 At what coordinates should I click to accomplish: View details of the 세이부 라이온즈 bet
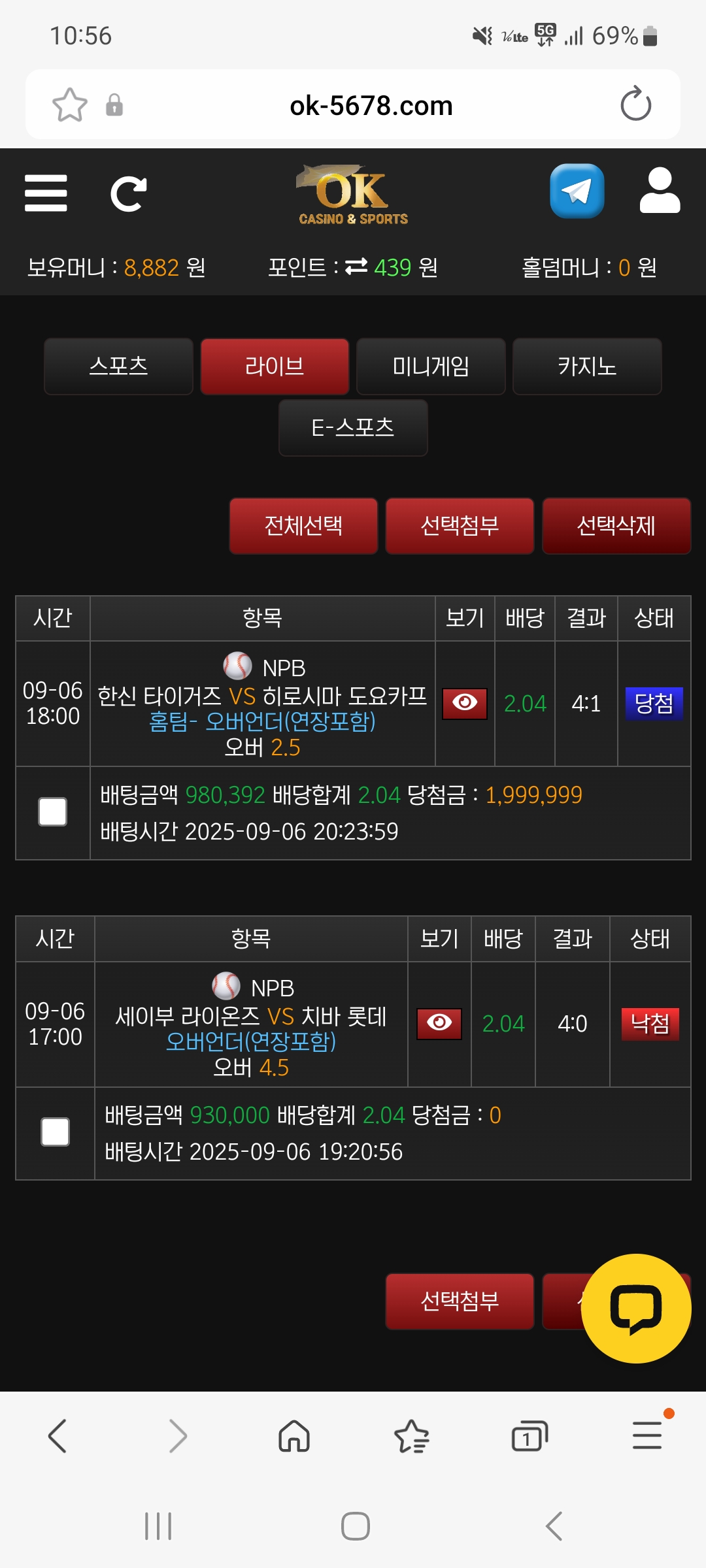click(439, 1023)
